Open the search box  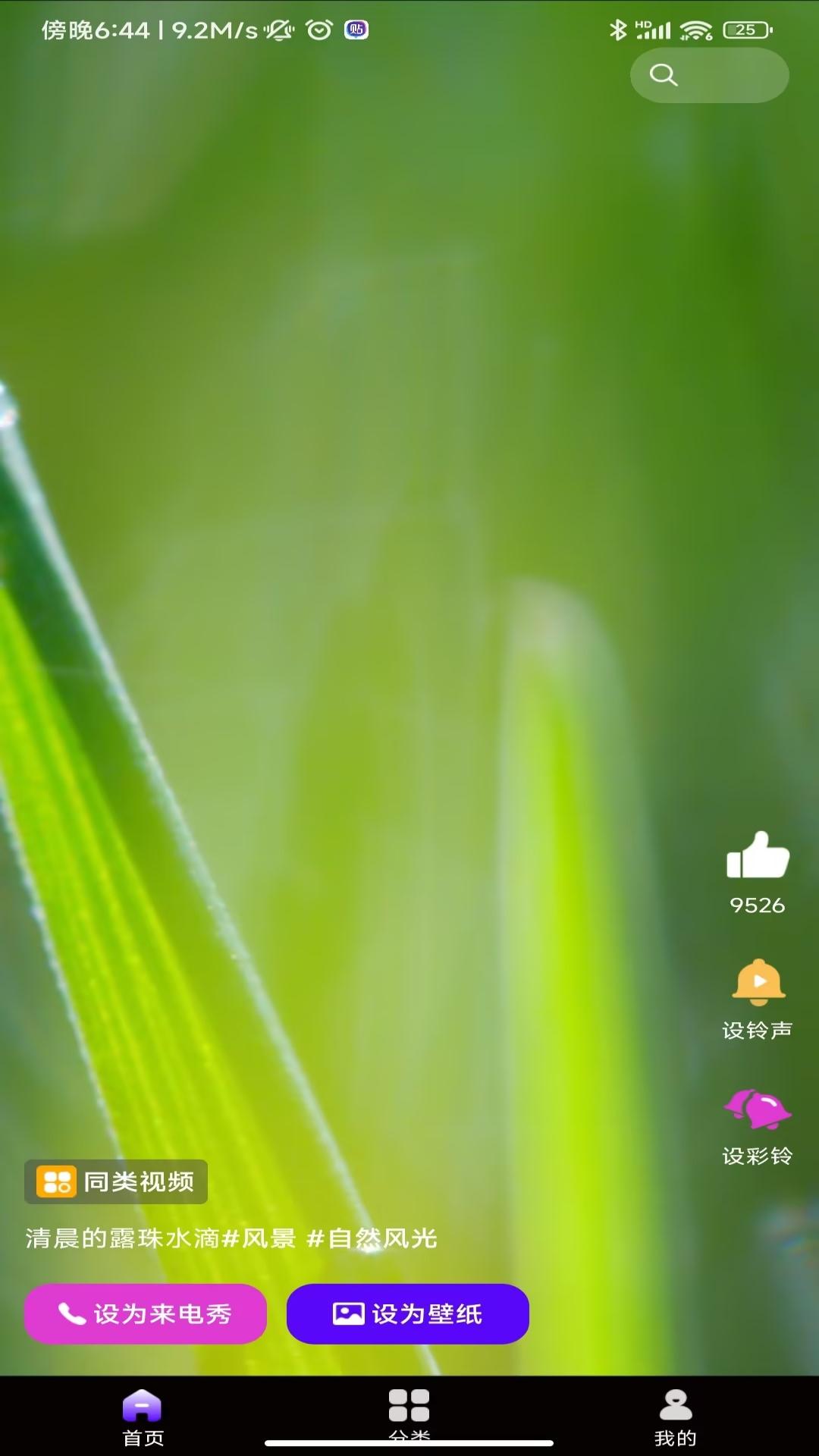click(709, 75)
